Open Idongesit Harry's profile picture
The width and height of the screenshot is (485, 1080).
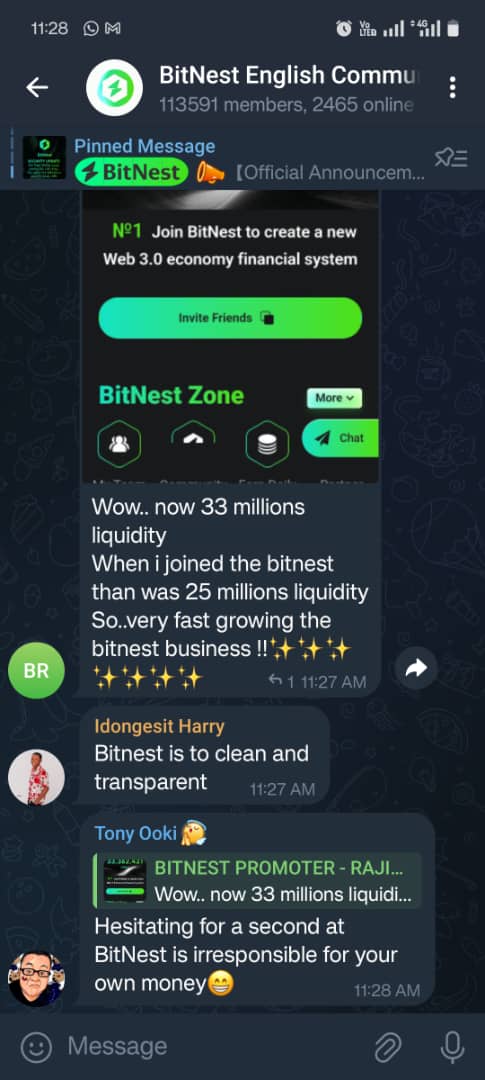pyautogui.click(x=36, y=777)
